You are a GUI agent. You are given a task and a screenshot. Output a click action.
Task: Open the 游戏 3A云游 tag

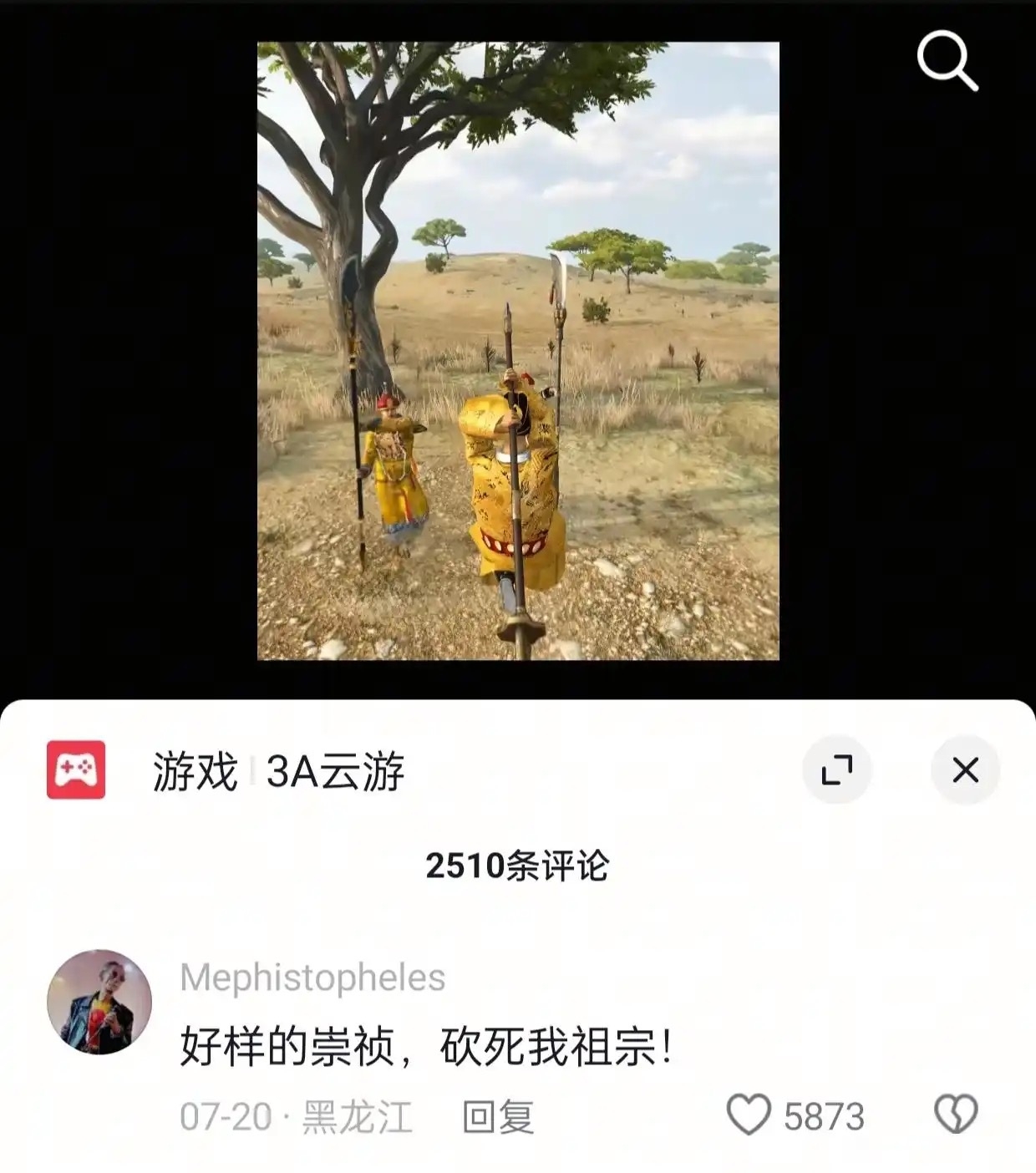pos(278,770)
